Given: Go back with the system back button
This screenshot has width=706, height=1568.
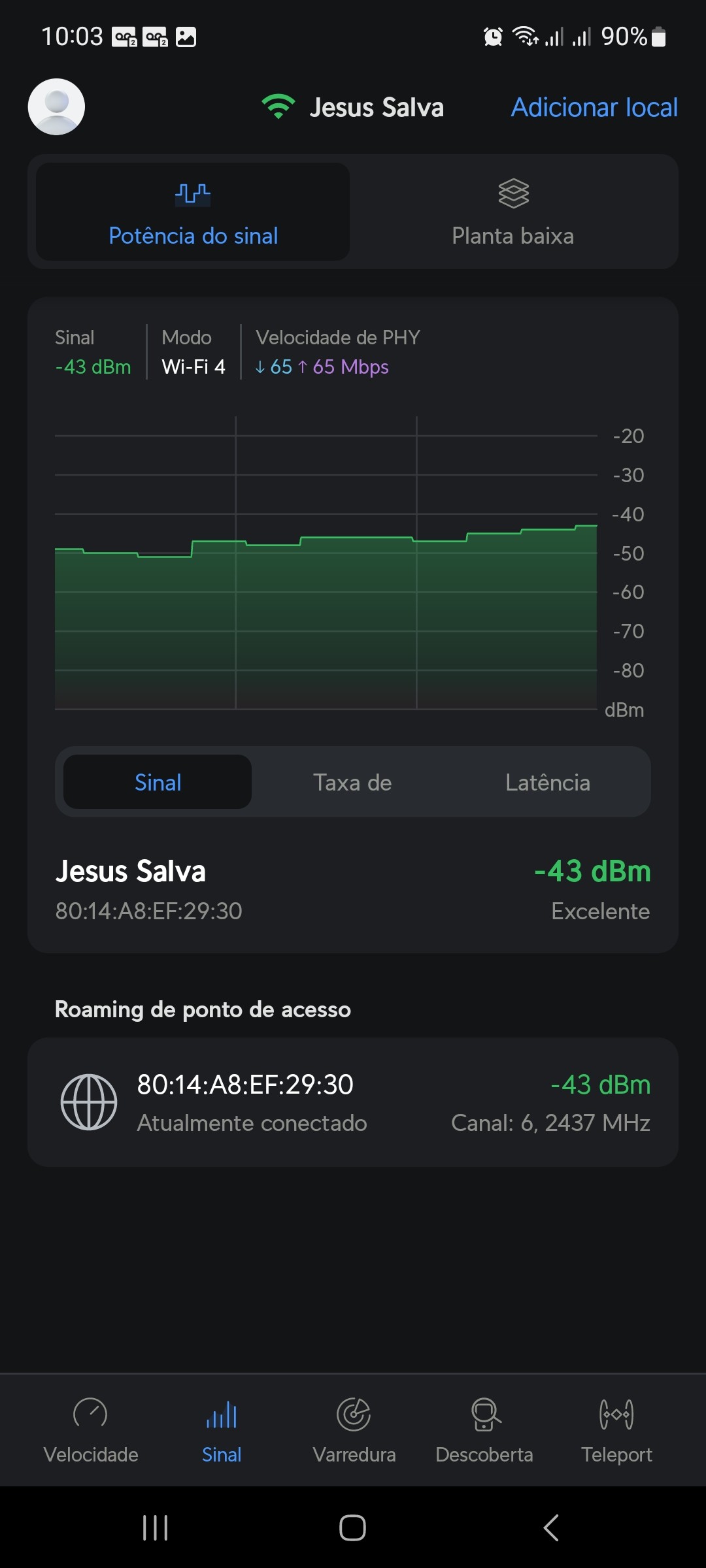Looking at the screenshot, I should 551,1527.
